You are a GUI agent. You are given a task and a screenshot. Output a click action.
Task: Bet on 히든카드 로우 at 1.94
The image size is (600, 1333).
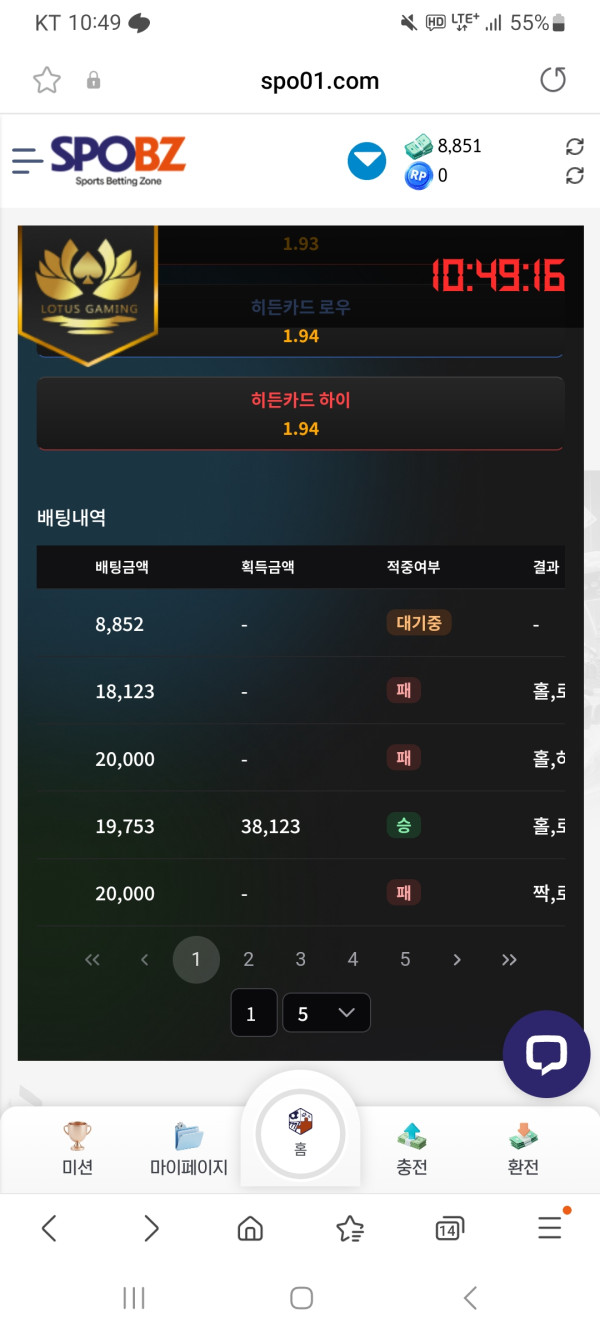[300, 320]
